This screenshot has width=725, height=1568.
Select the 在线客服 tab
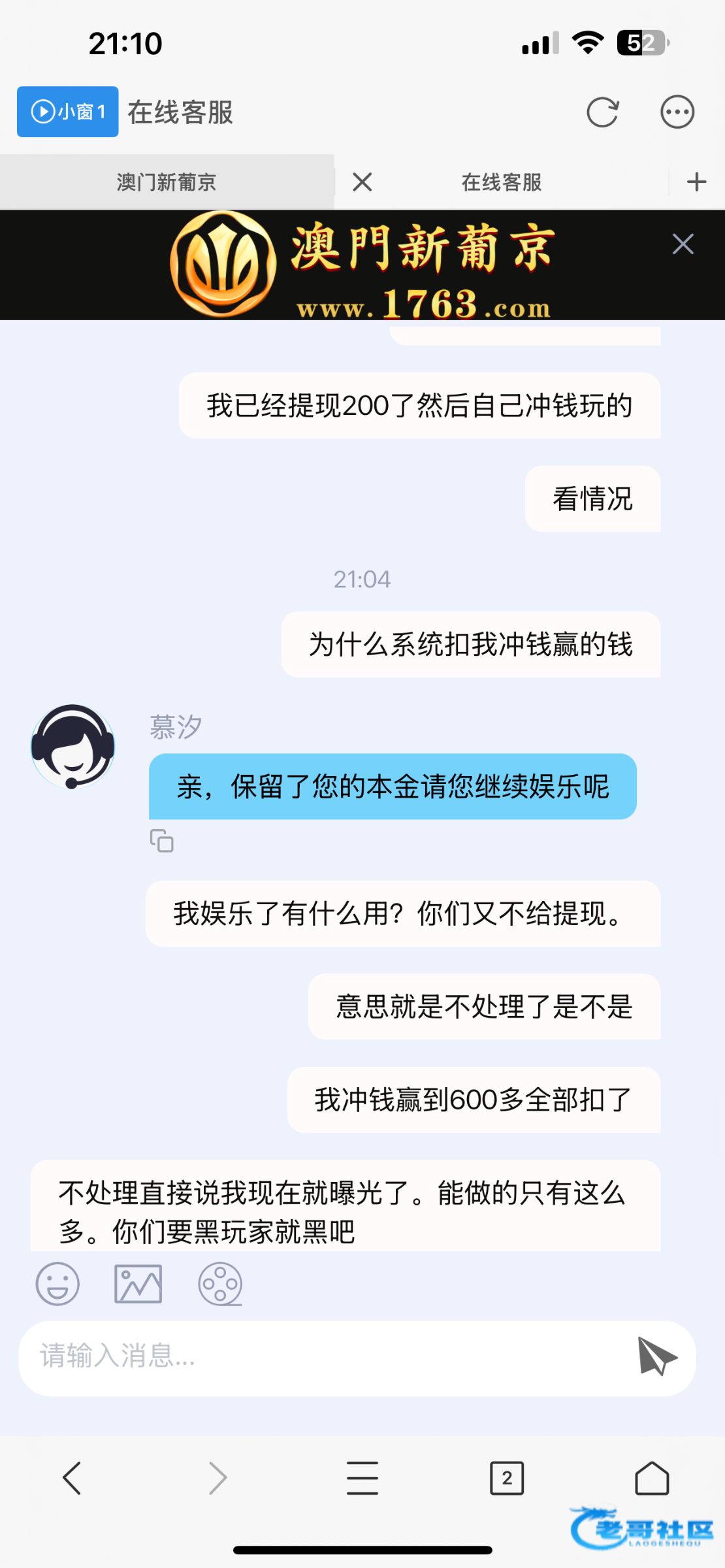(502, 182)
